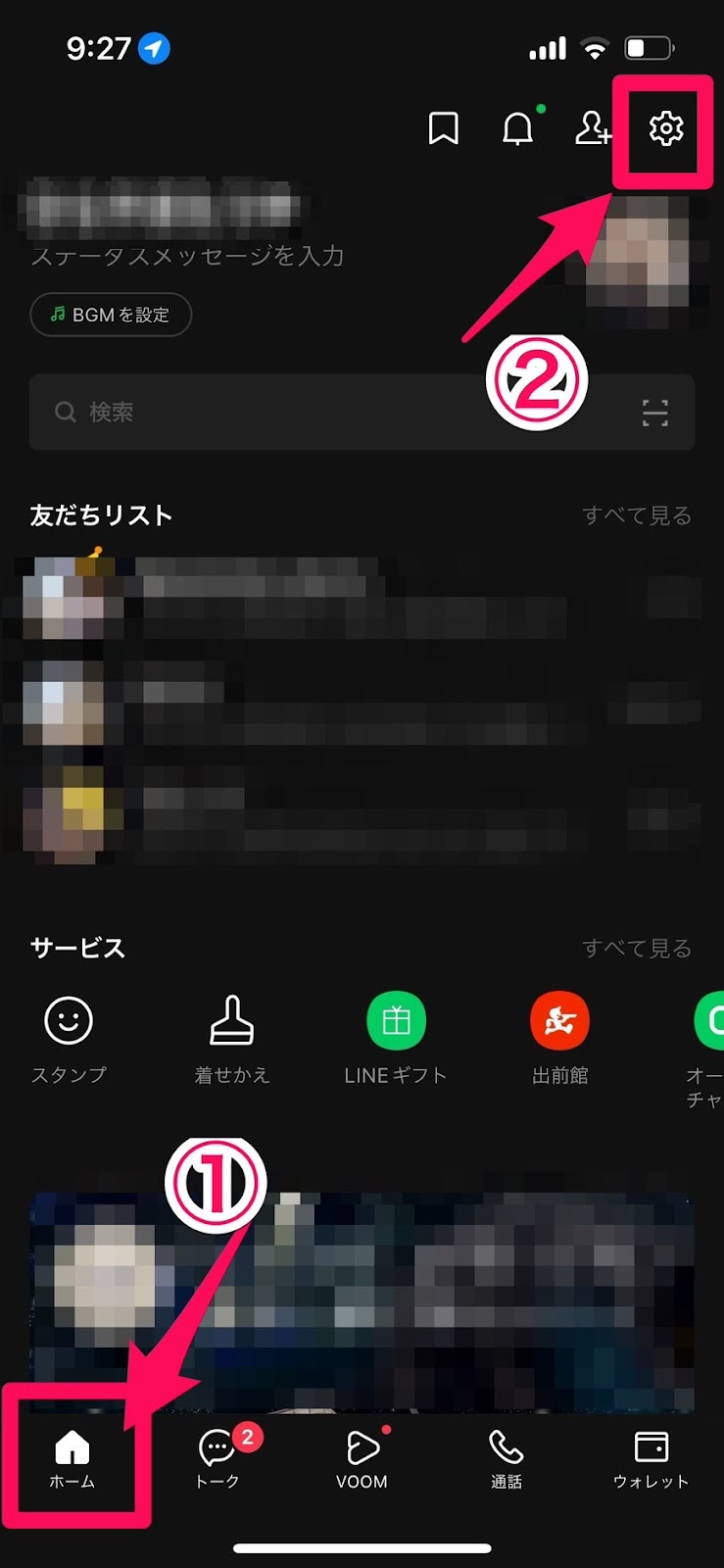Open the settings gear icon
724x1568 pixels.
click(x=666, y=128)
